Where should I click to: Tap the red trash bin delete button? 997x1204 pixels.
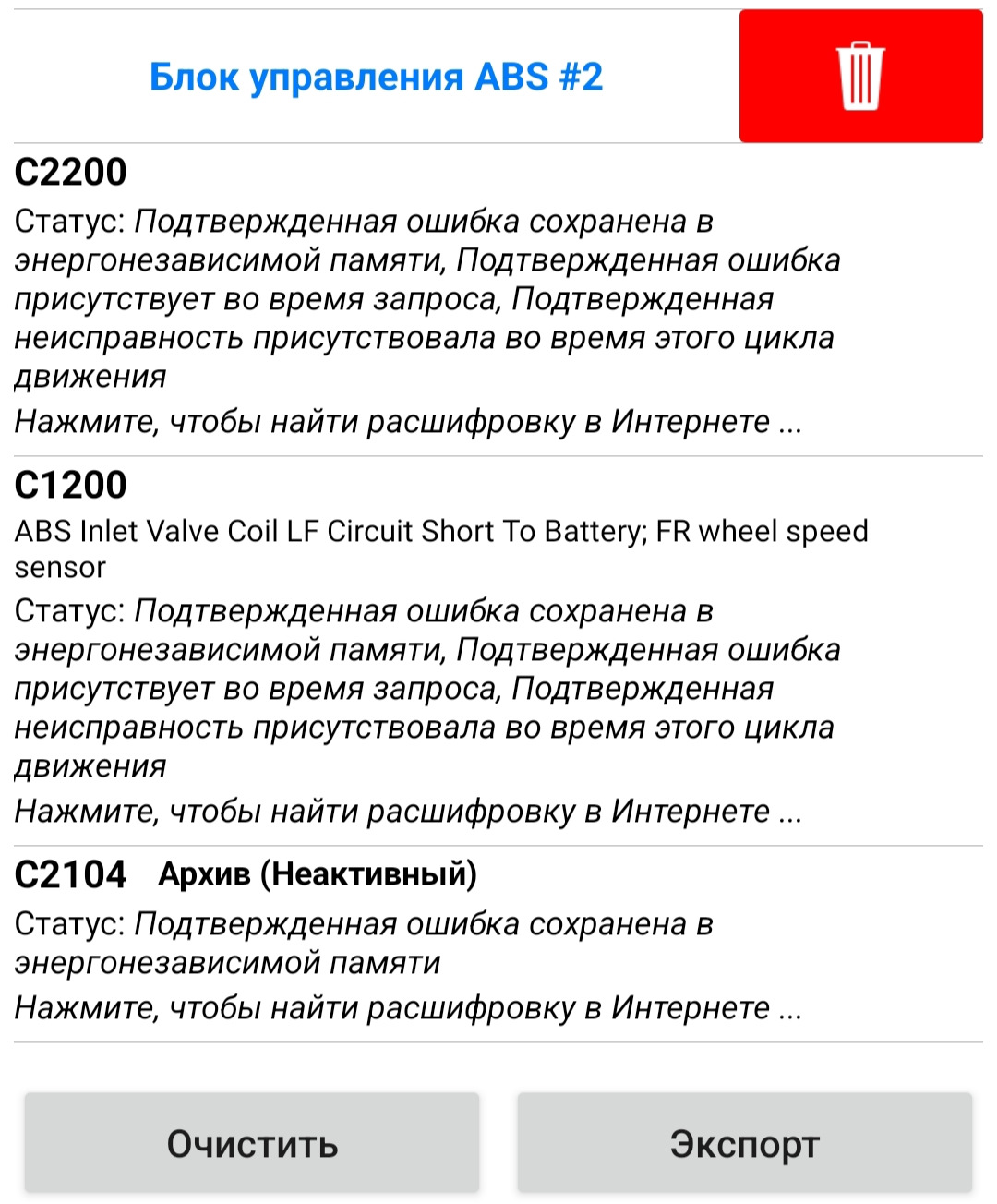pos(860,76)
